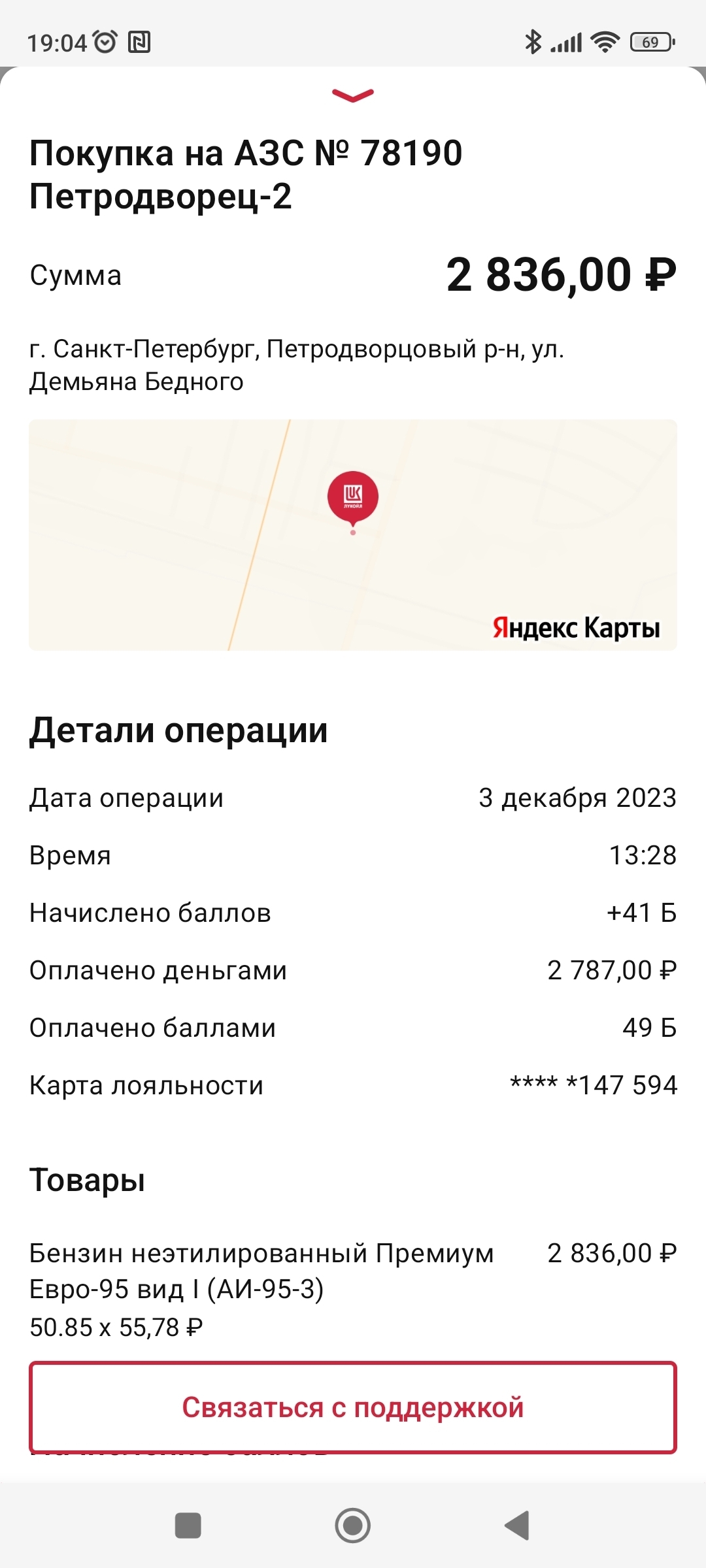The image size is (706, 1568).
Task: Return to the home screen
Action: pyautogui.click(x=353, y=1526)
